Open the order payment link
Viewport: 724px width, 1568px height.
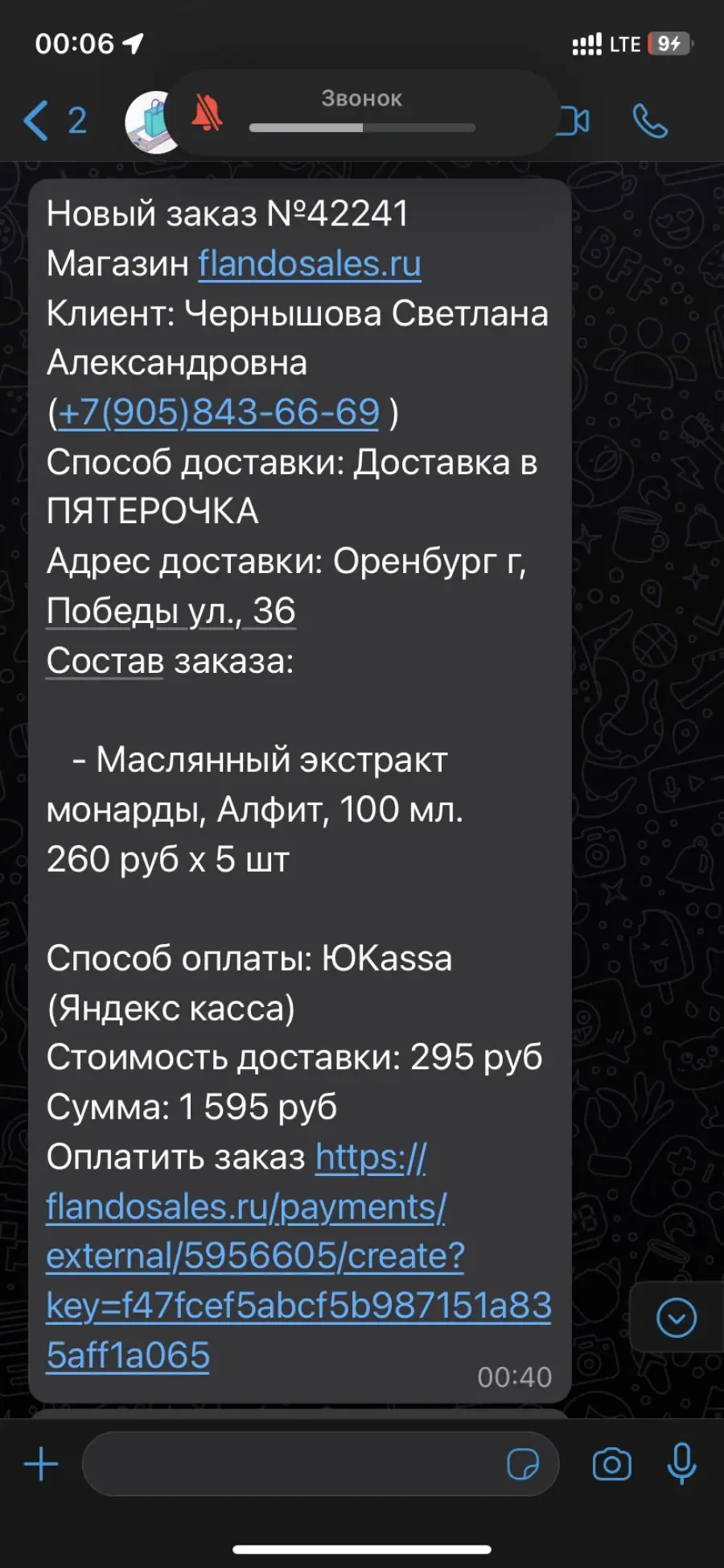298,1256
